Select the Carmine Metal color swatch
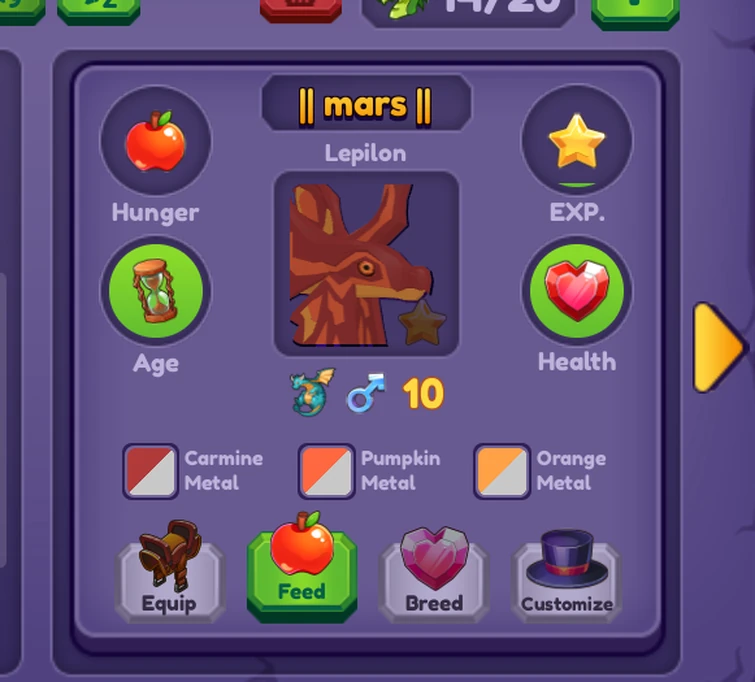The height and width of the screenshot is (682, 755). (x=151, y=471)
